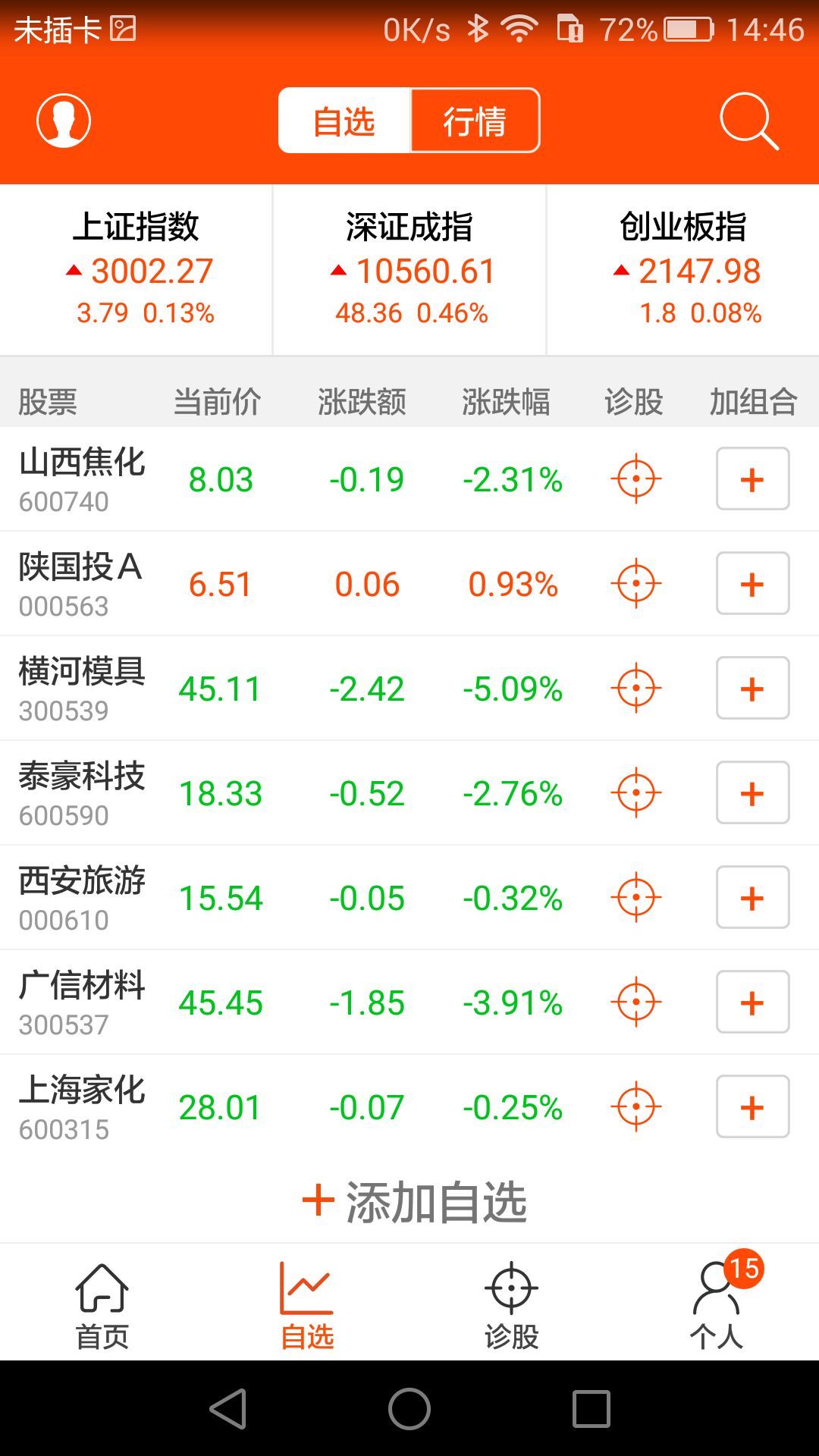Open the 个人 tab
This screenshot has width=819, height=1456.
(x=717, y=1306)
